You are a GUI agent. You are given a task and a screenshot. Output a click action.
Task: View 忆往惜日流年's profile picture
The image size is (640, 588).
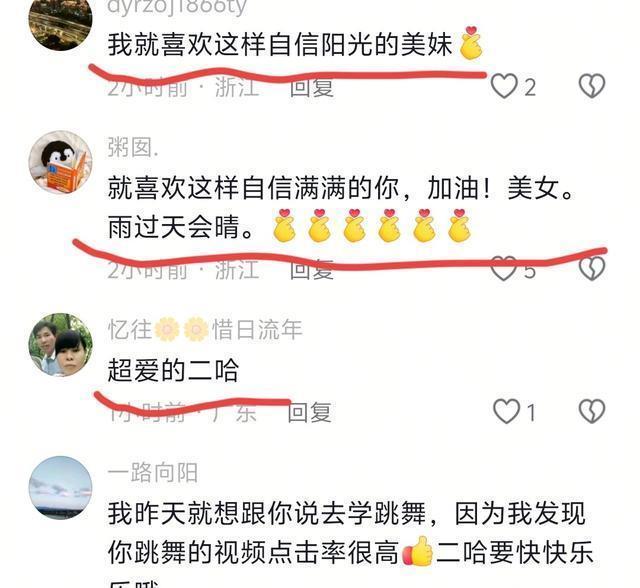tap(60, 344)
